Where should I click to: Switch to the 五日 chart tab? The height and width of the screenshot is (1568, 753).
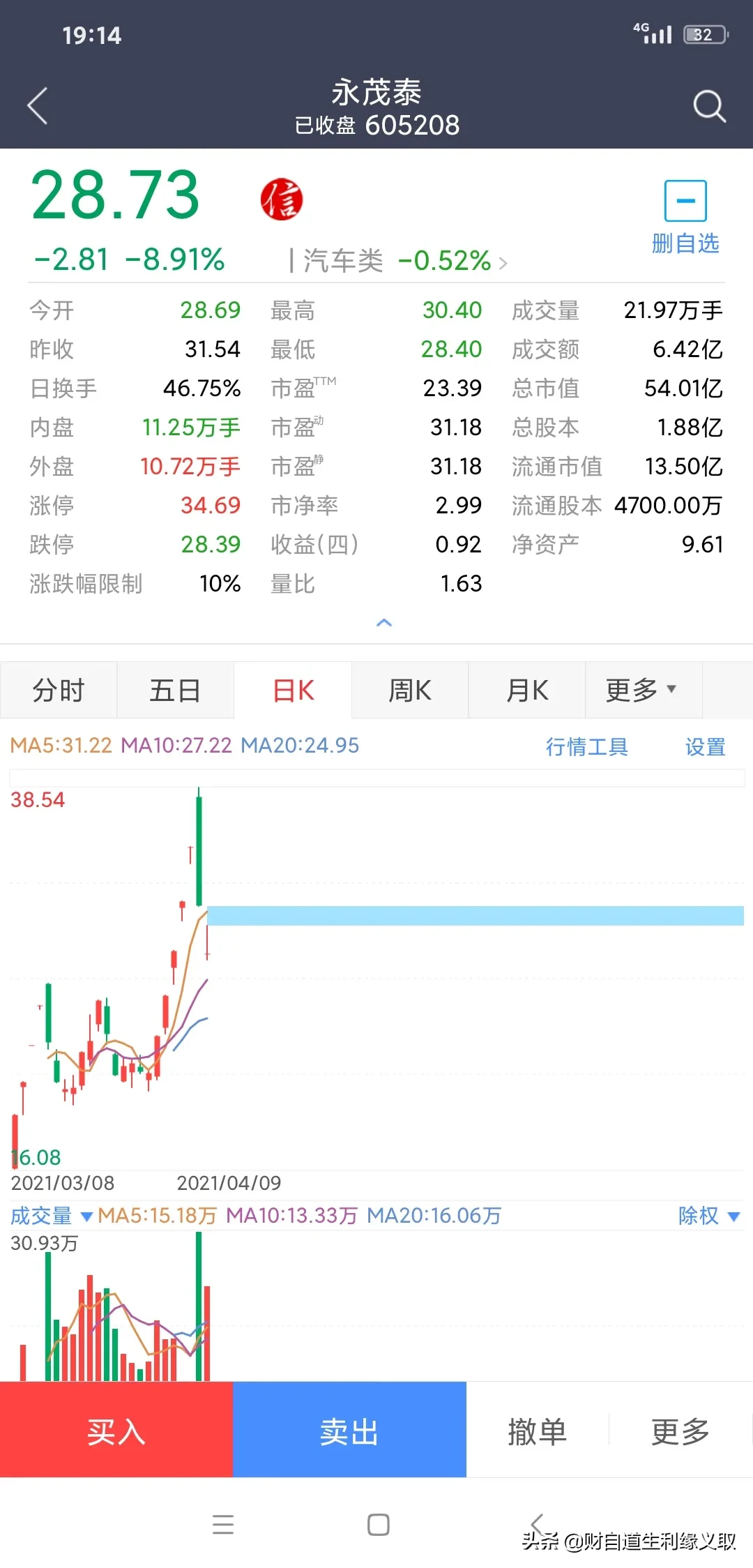click(175, 691)
